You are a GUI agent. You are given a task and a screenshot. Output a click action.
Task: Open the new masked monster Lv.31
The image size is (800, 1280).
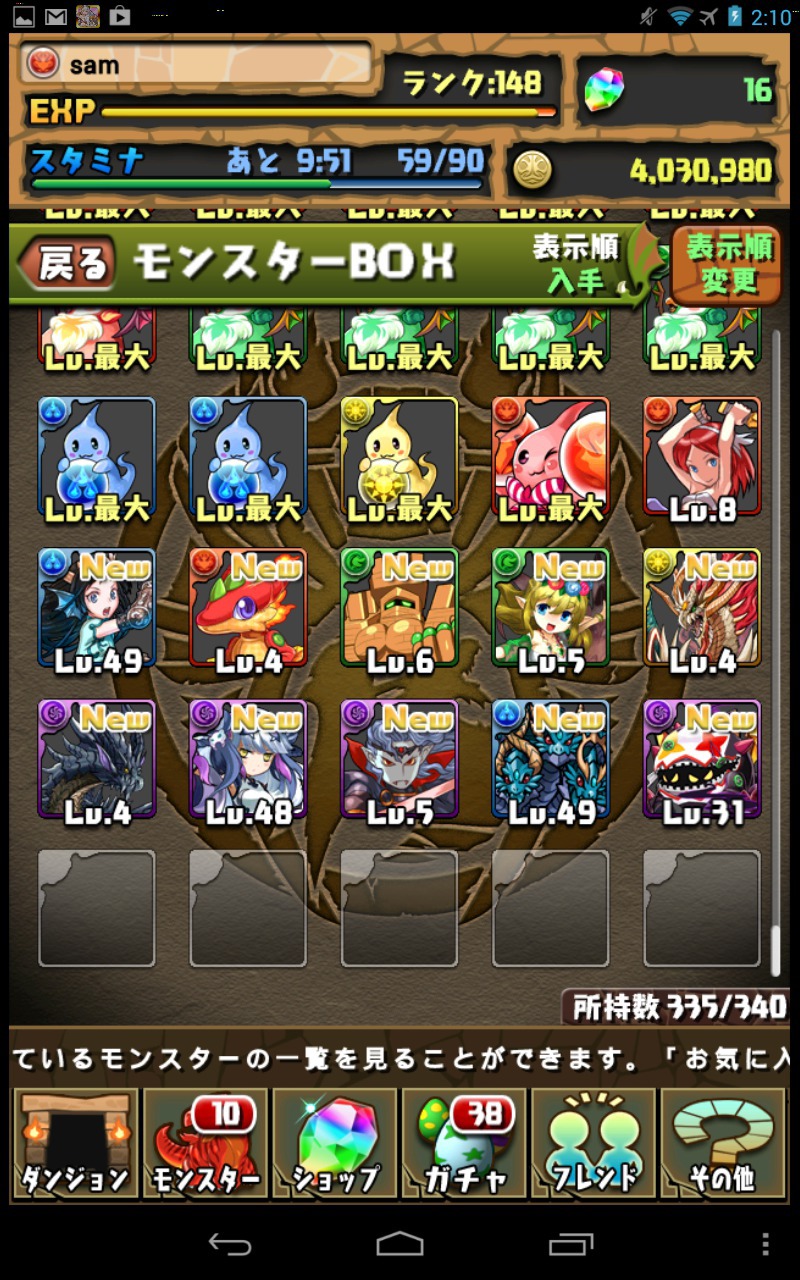tap(702, 760)
